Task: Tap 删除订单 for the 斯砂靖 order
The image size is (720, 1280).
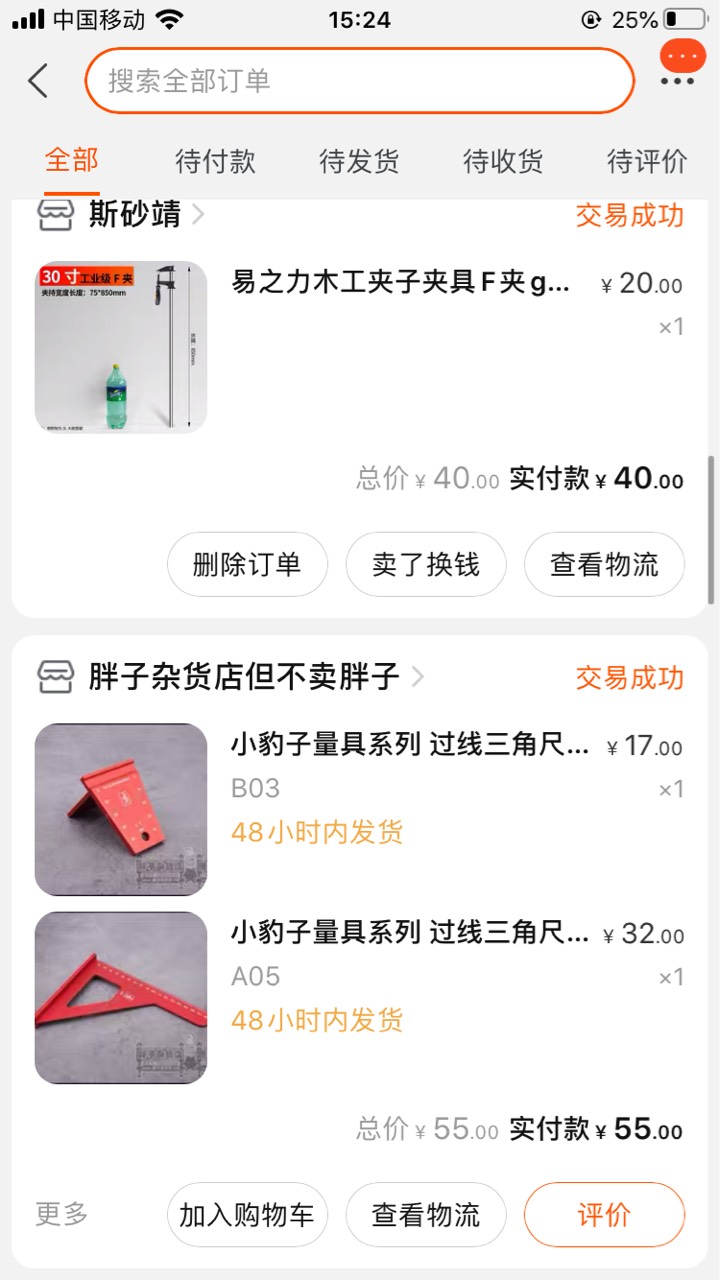Action: (x=247, y=564)
